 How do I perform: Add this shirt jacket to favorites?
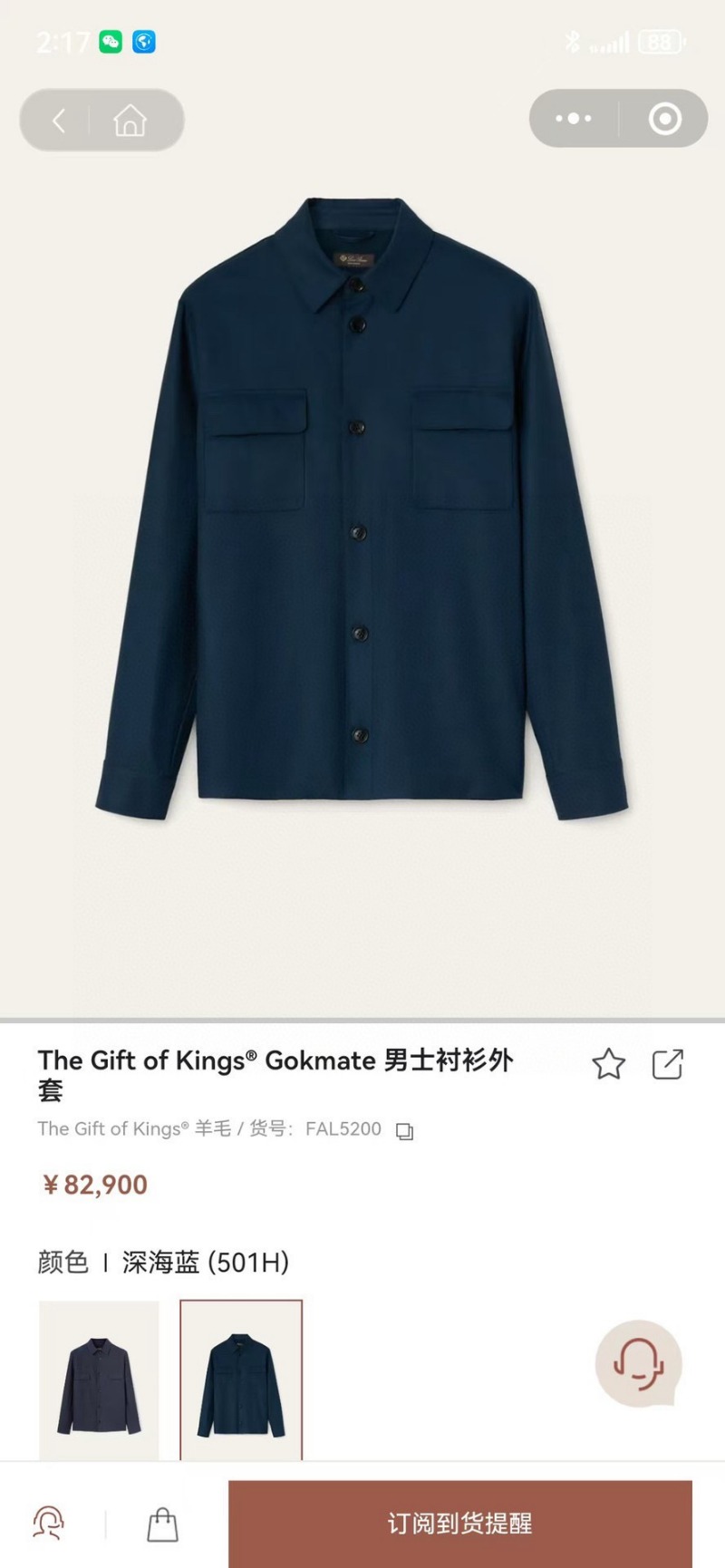pos(609,1064)
